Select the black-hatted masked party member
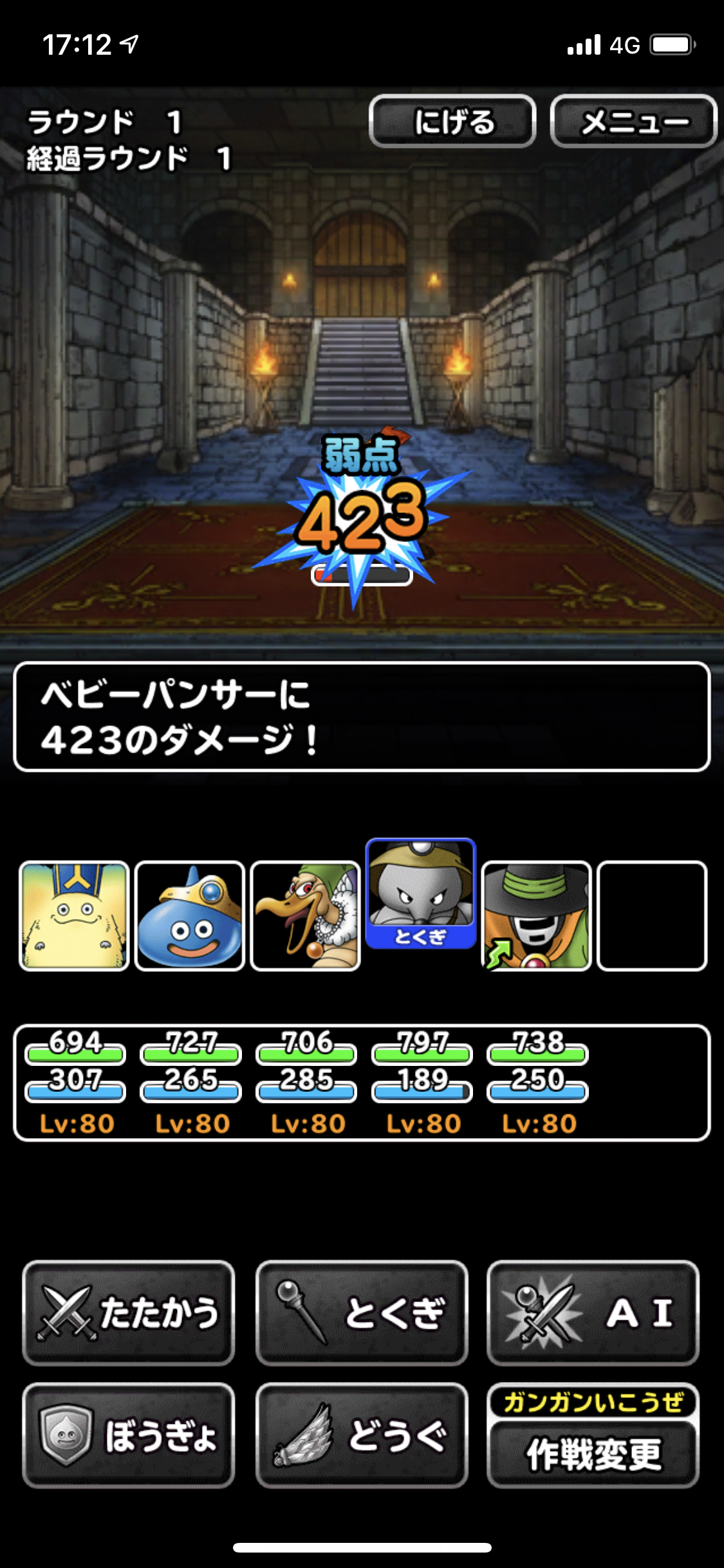Image resolution: width=724 pixels, height=1568 pixels. click(x=536, y=915)
